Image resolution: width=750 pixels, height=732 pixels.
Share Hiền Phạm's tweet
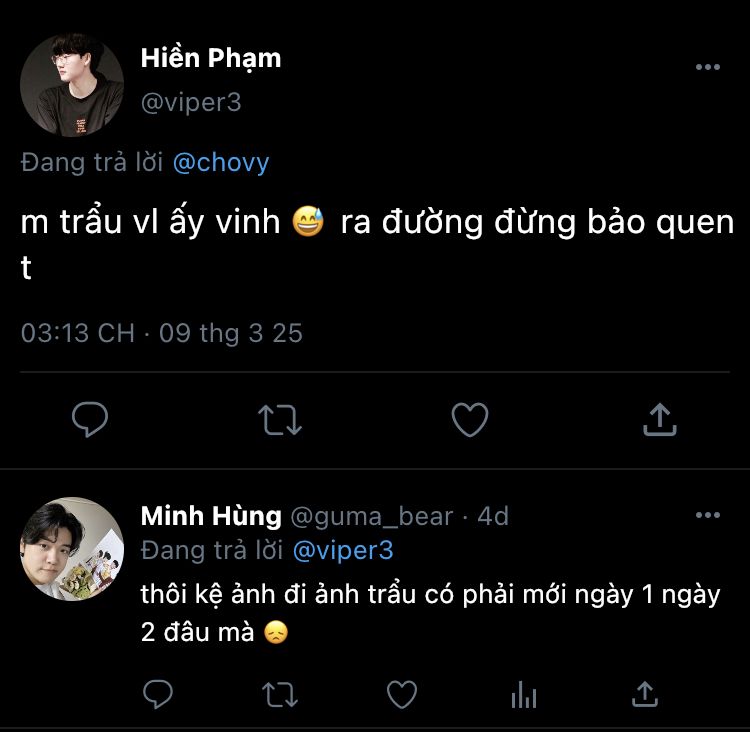coord(659,420)
